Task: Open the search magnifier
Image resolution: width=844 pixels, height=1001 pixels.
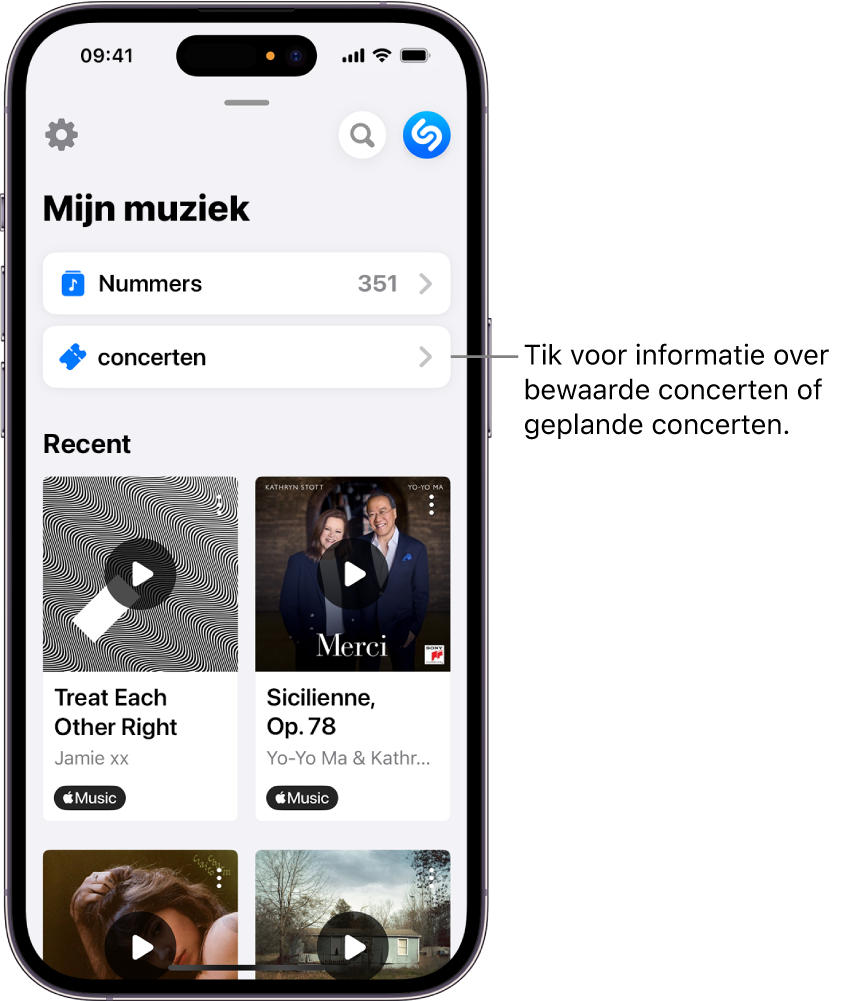Action: (x=362, y=135)
